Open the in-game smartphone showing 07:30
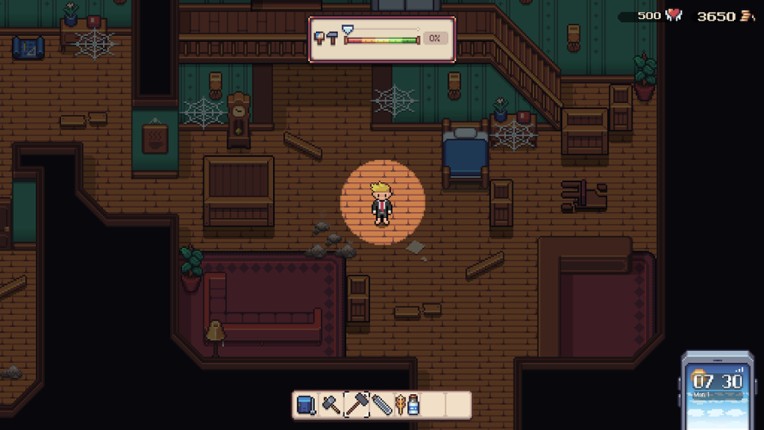 717,390
